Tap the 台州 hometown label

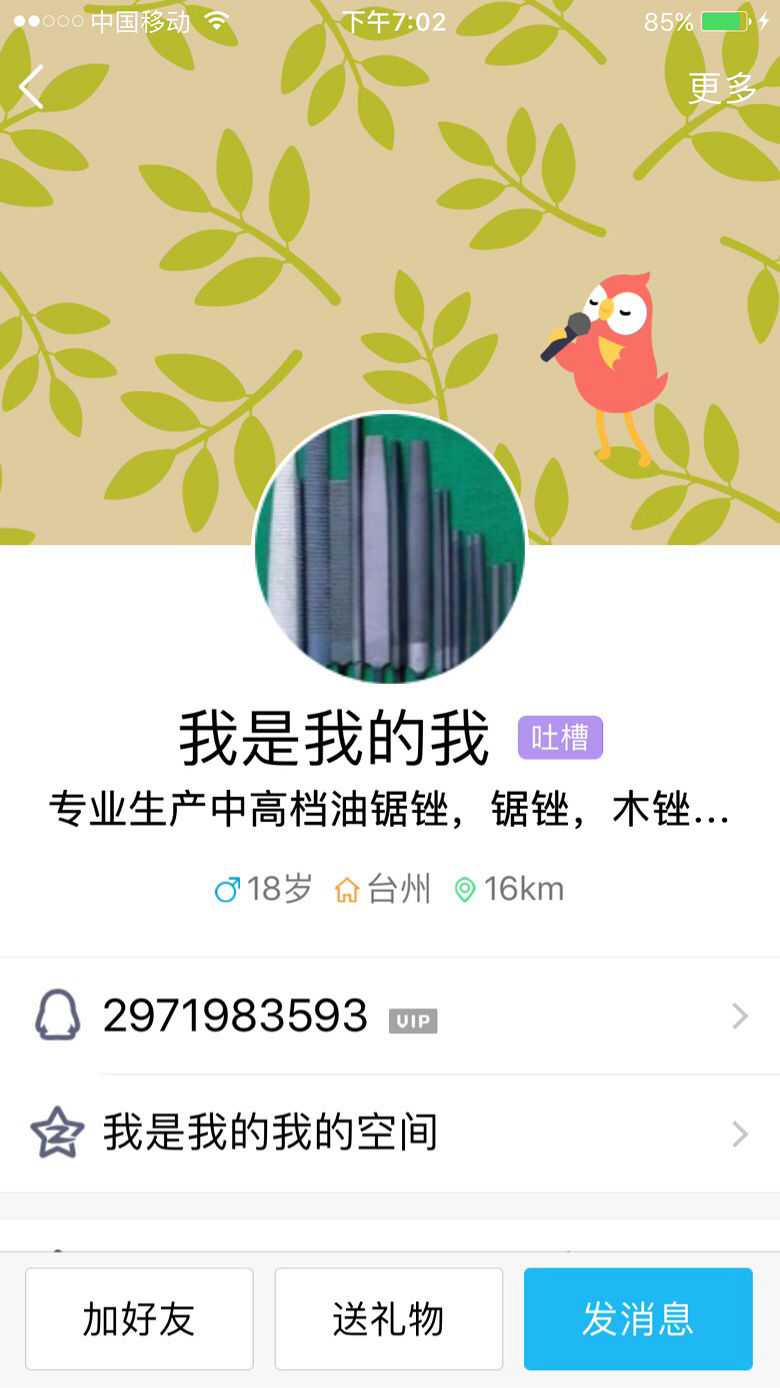pyautogui.click(x=400, y=888)
